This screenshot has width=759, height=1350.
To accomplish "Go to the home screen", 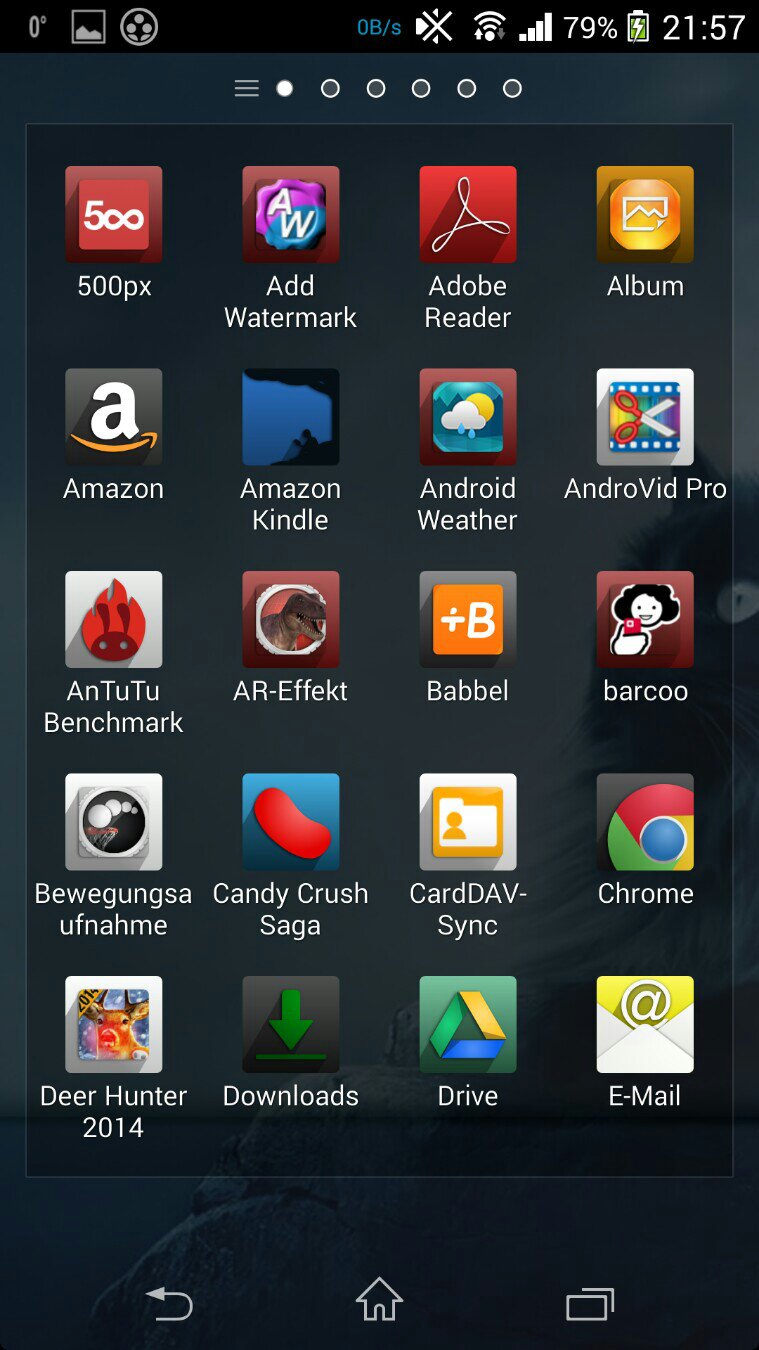I will (379, 1302).
